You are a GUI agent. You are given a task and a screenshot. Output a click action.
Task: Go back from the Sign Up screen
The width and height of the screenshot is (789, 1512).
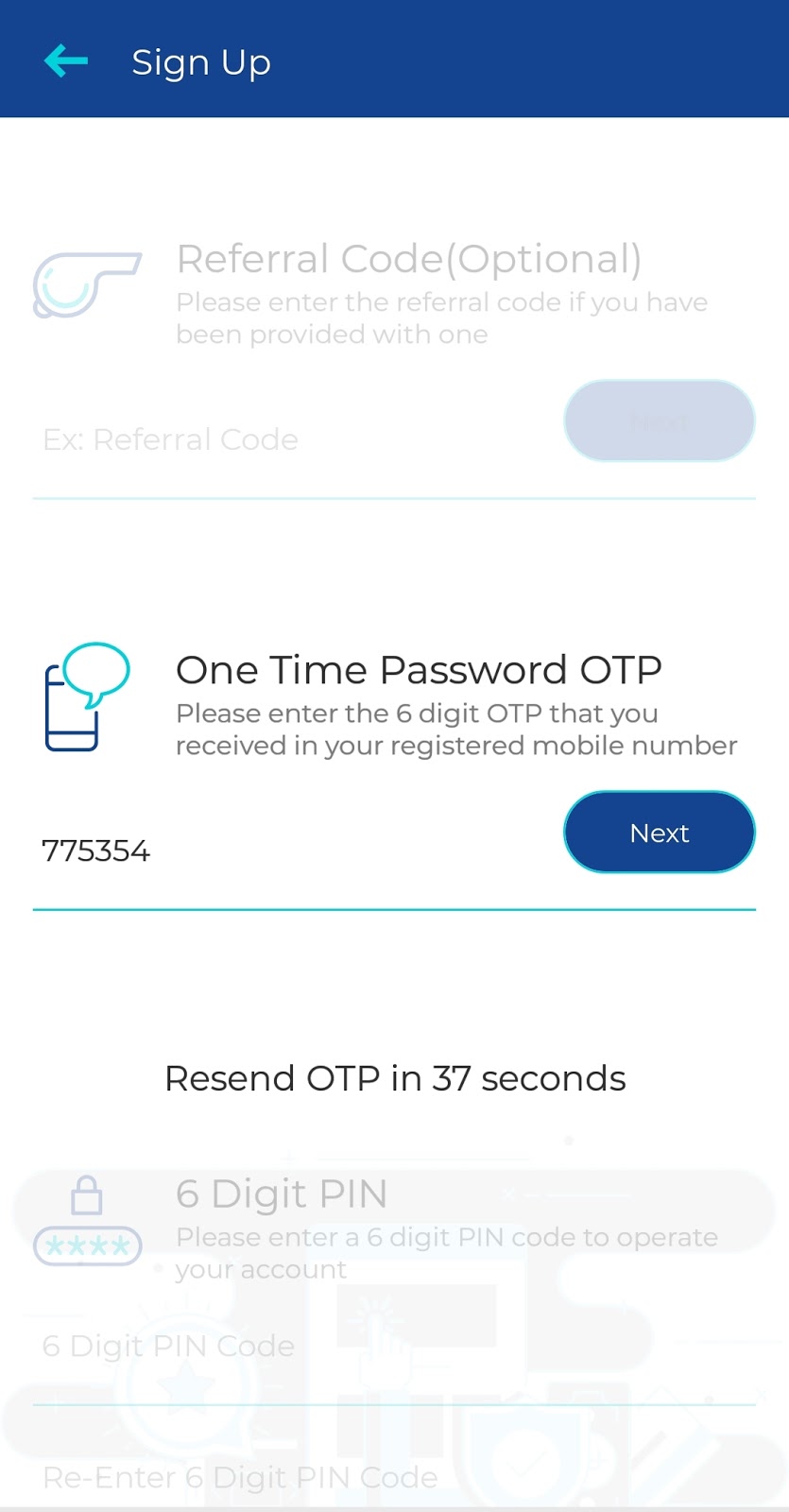(x=66, y=61)
